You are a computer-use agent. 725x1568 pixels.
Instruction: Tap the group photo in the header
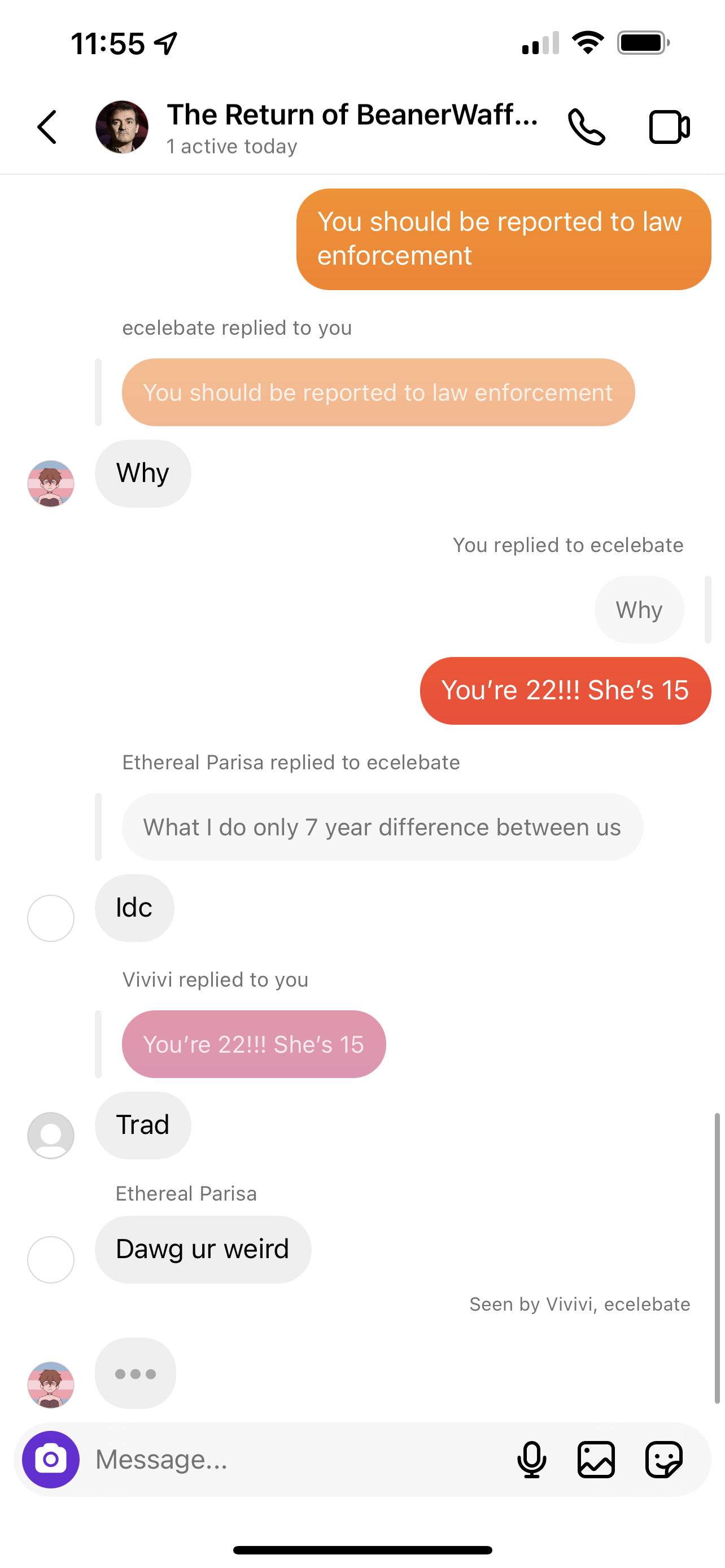click(122, 127)
